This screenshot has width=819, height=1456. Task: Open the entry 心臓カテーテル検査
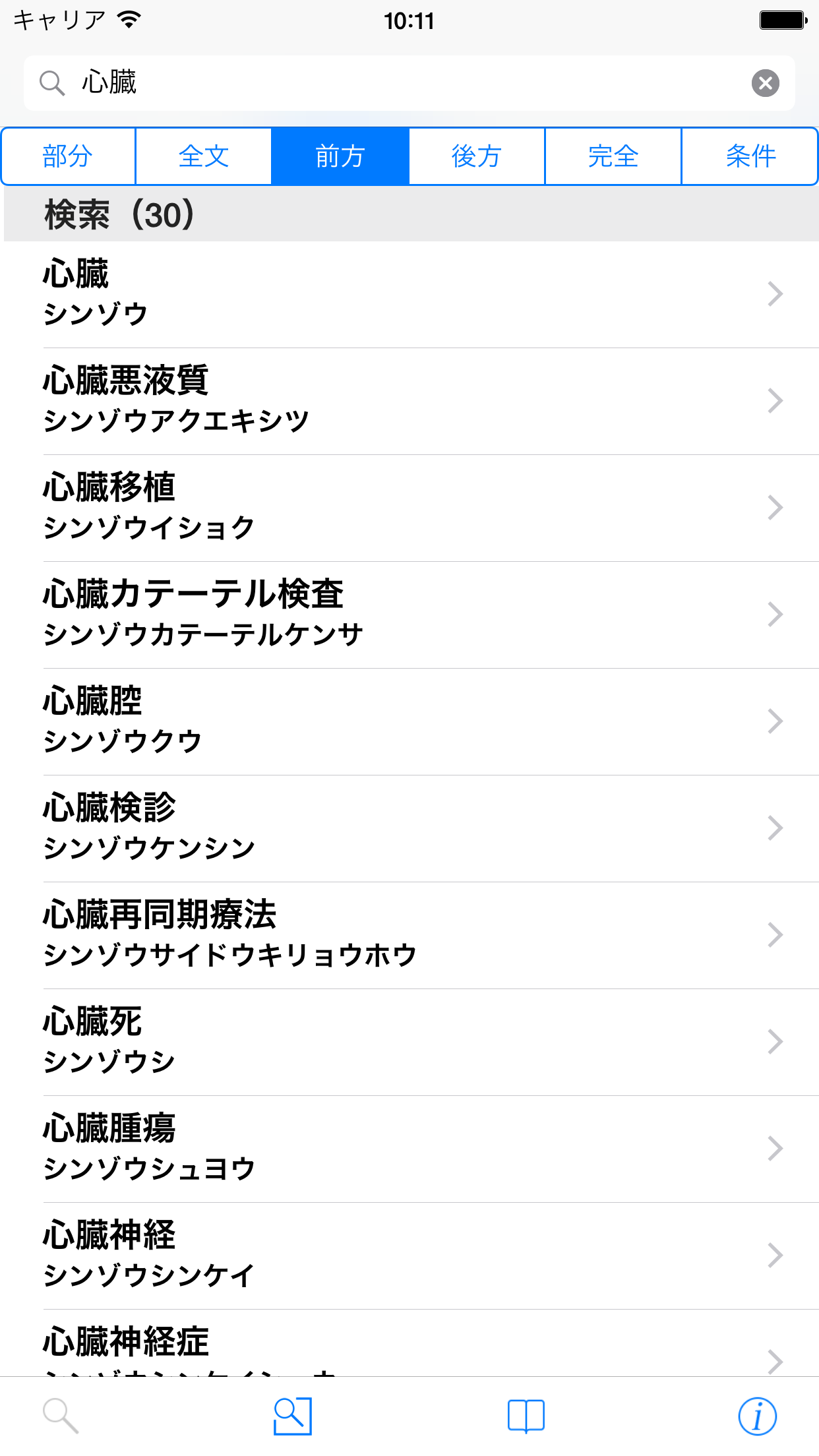409,615
